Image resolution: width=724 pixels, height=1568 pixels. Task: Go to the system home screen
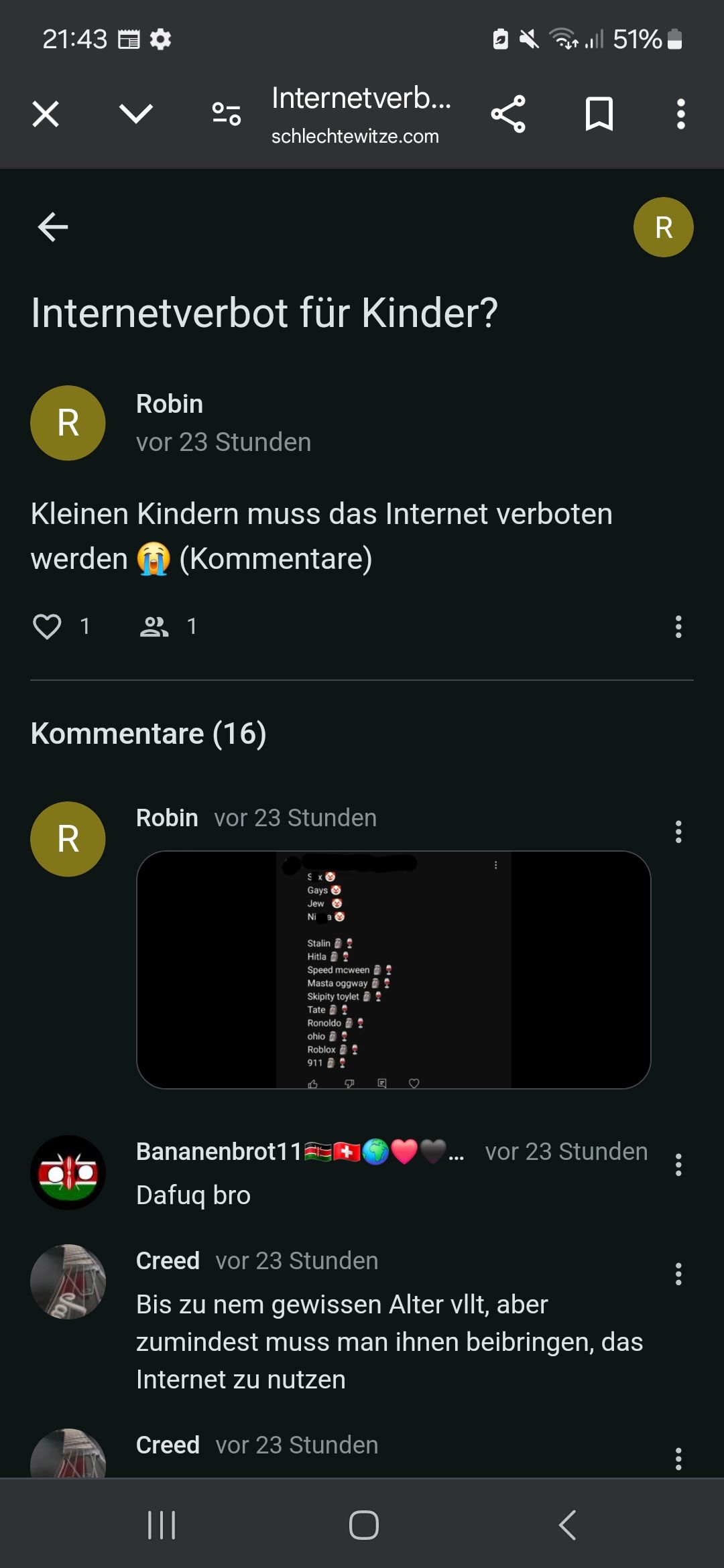[363, 1525]
